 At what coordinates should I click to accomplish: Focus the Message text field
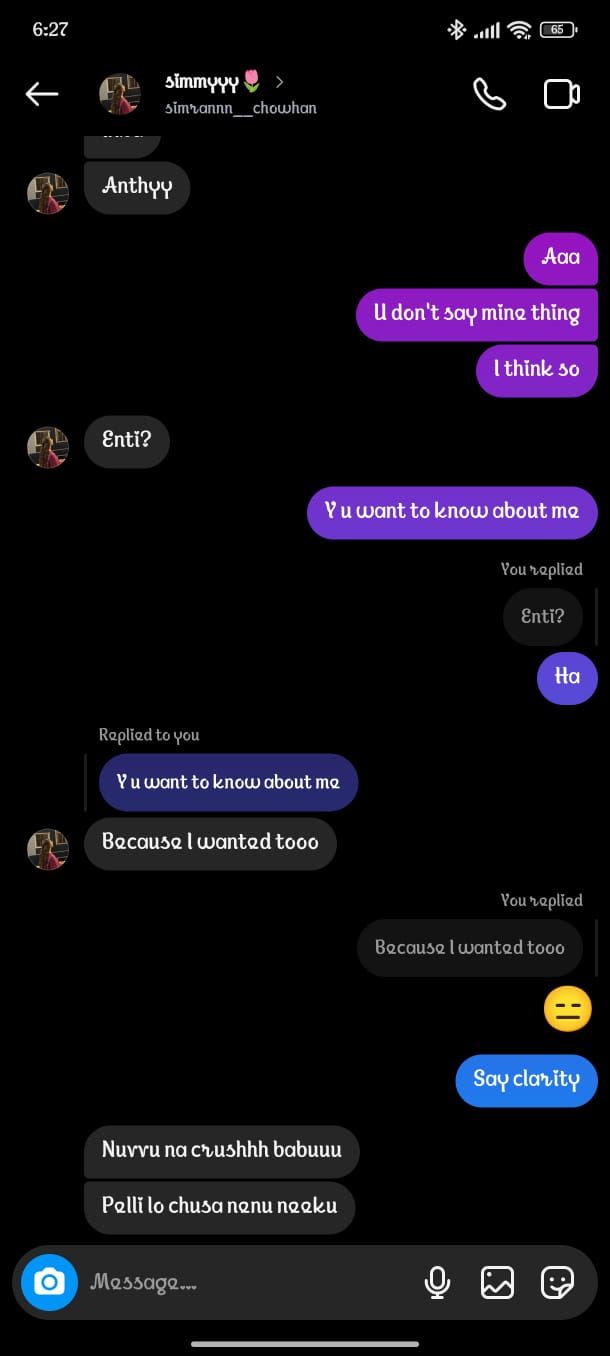(250, 1282)
